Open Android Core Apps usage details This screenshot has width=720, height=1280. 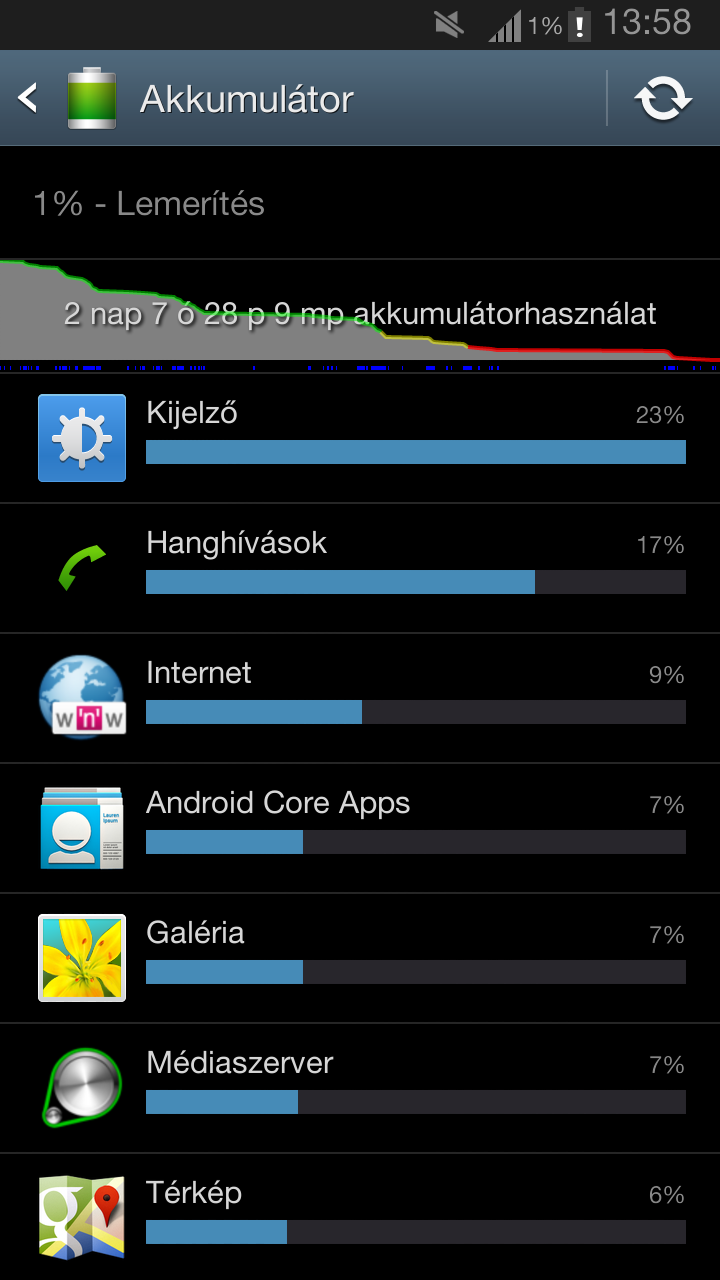[x=360, y=828]
